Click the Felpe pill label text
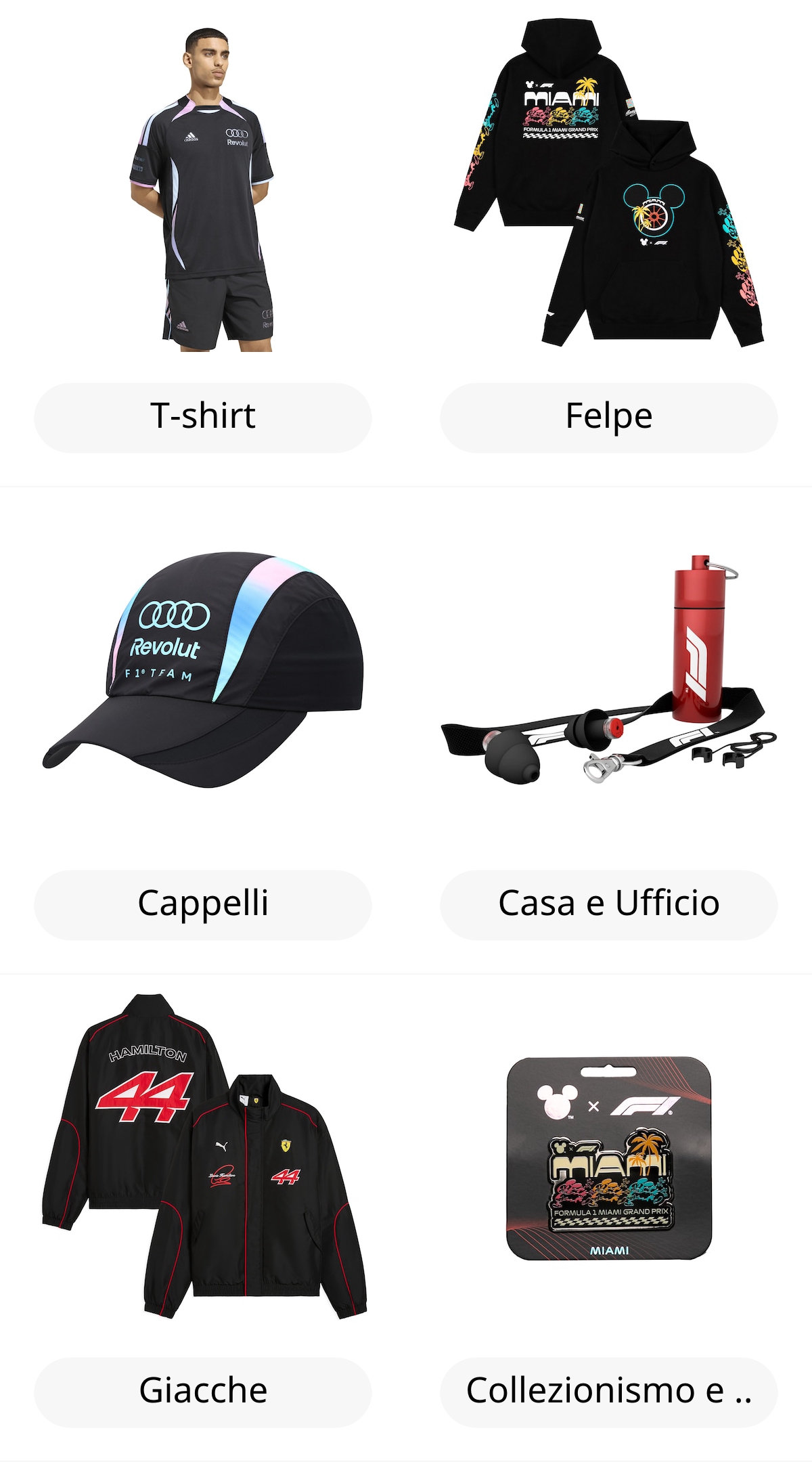Viewport: 812px width, 1462px height. click(608, 416)
